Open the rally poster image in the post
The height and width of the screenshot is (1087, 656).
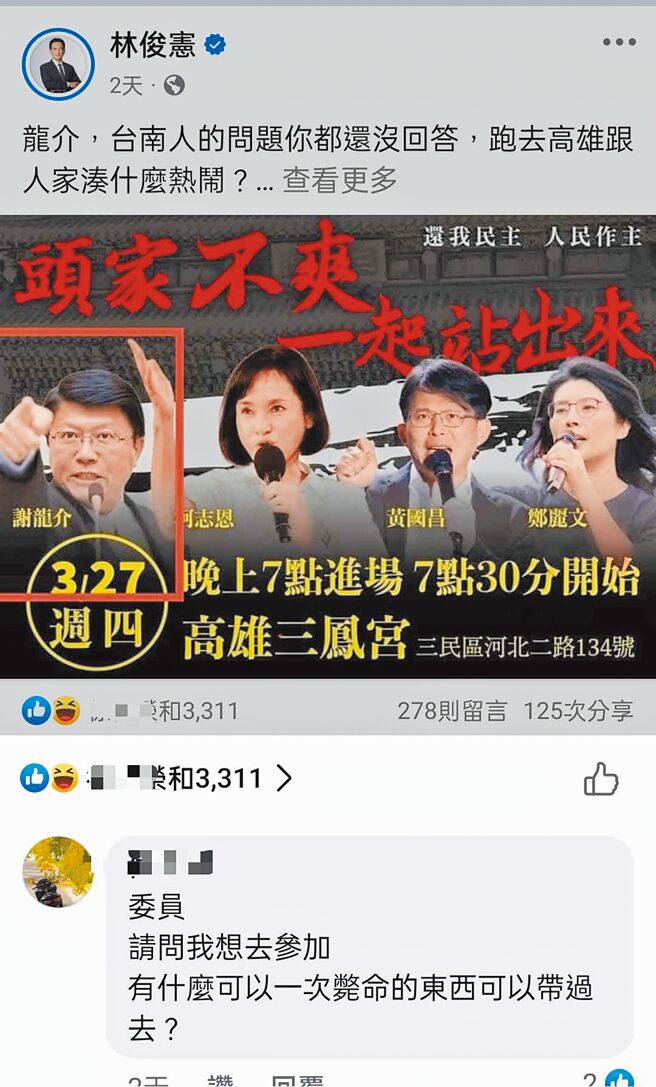[328, 445]
